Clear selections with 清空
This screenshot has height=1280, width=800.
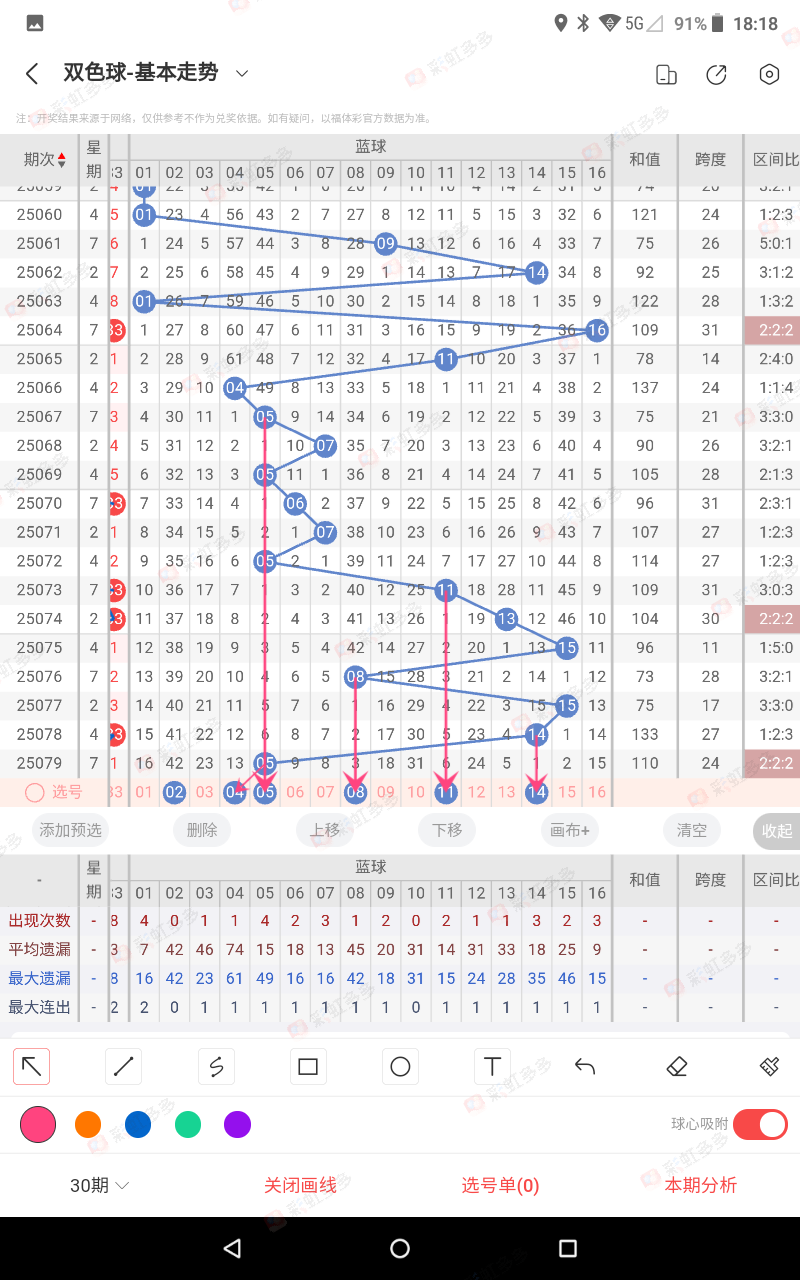(692, 830)
